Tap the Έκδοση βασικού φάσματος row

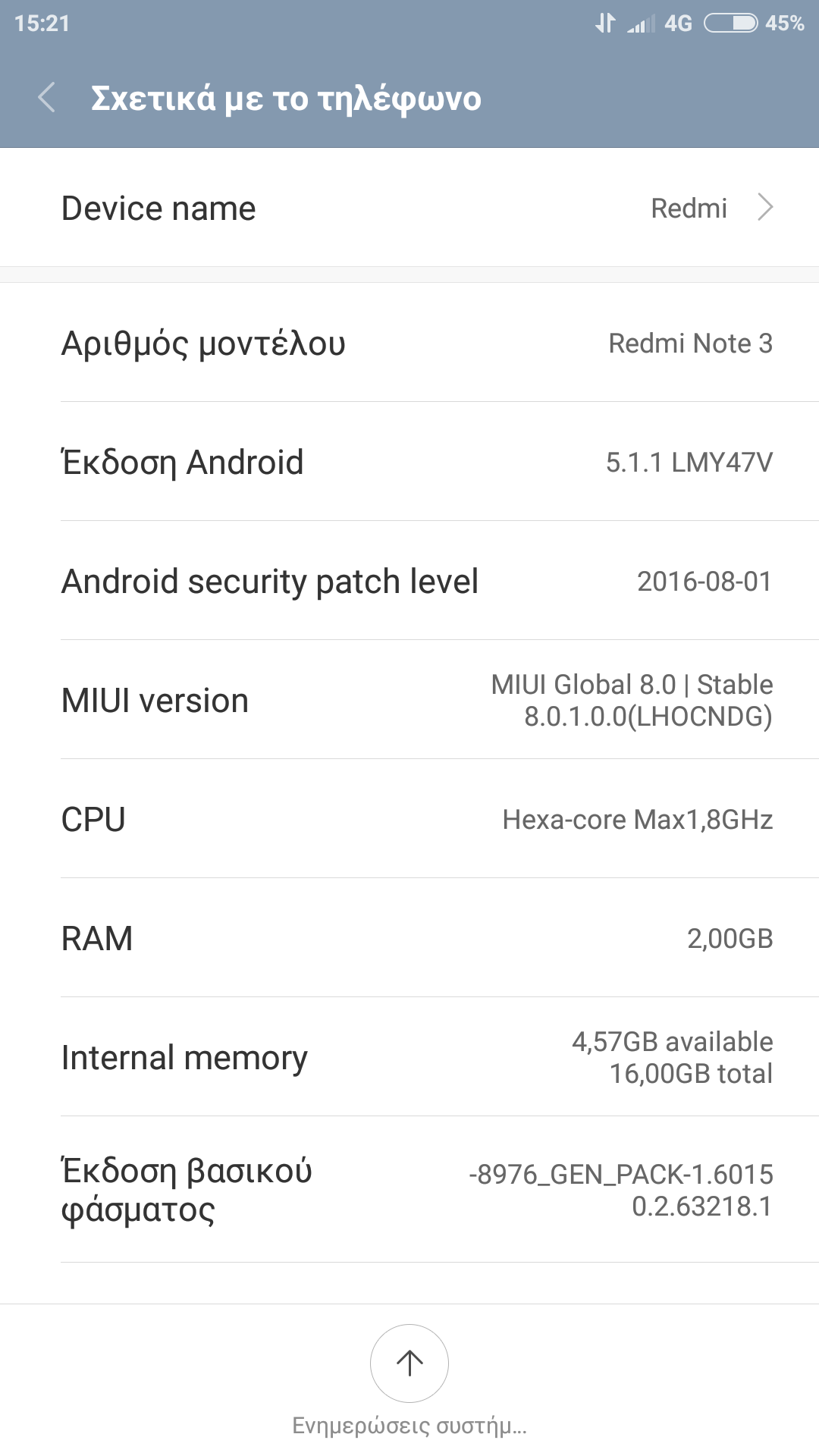tap(409, 1190)
